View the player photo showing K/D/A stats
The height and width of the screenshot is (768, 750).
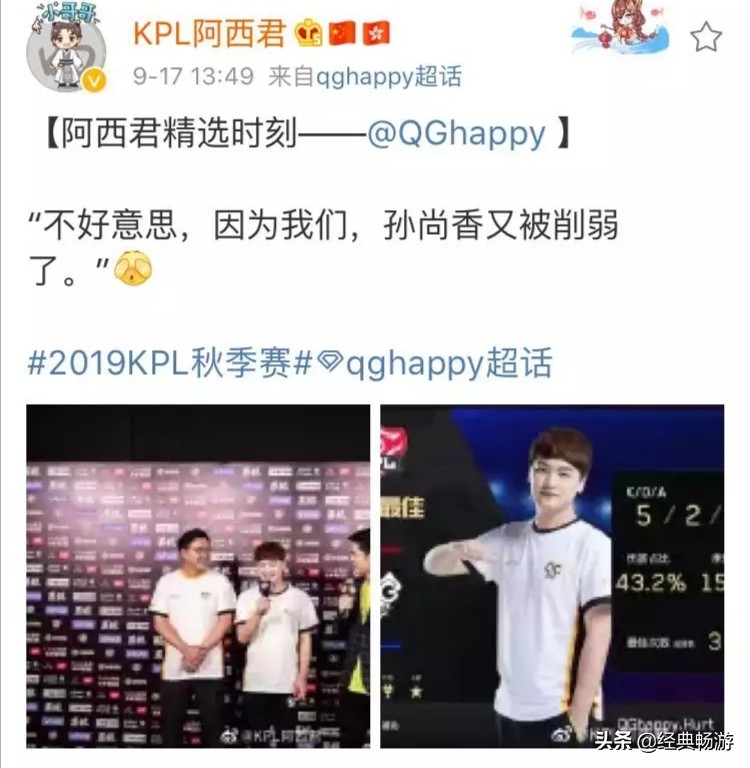[552, 576]
